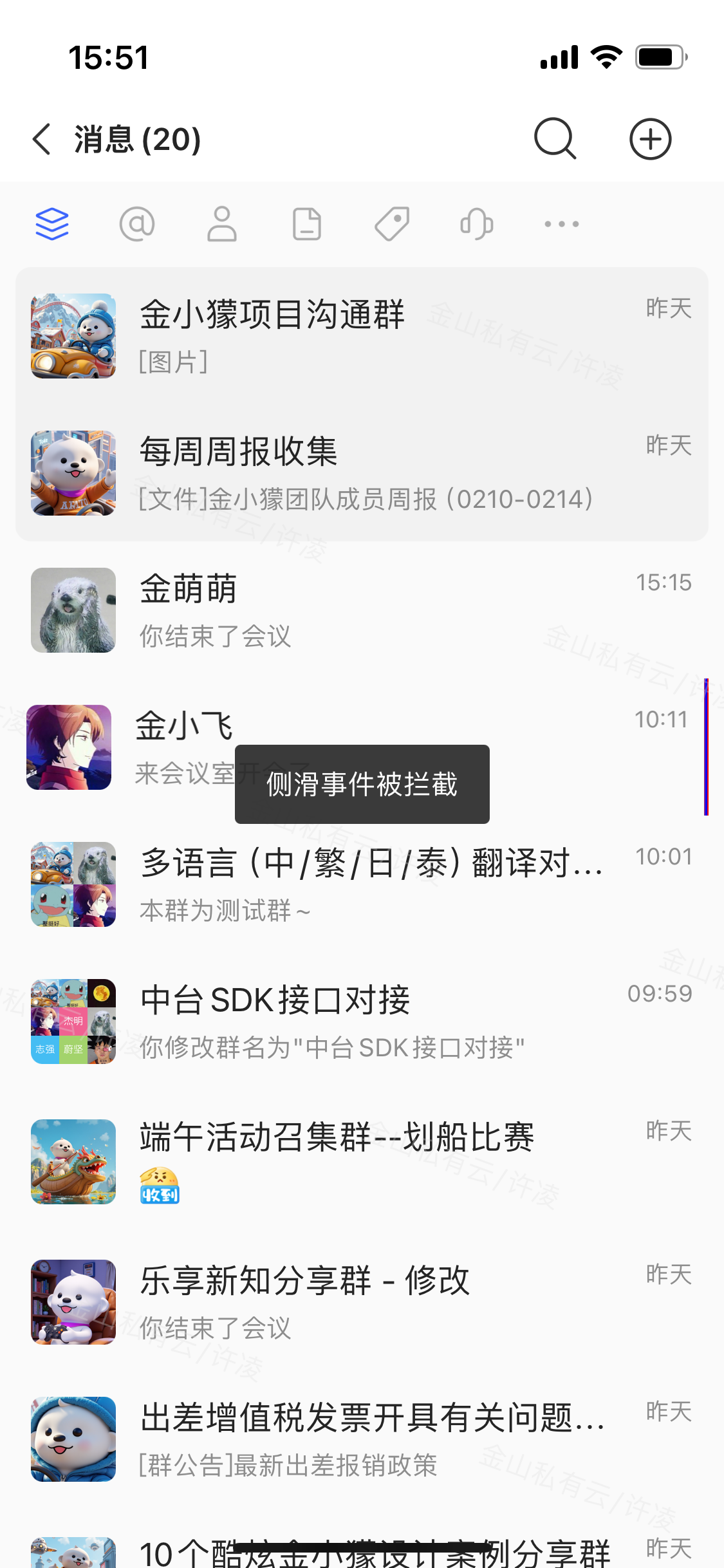Image resolution: width=724 pixels, height=1568 pixels.
Task: Open the 每周周报收集 group chat
Action: click(360, 473)
